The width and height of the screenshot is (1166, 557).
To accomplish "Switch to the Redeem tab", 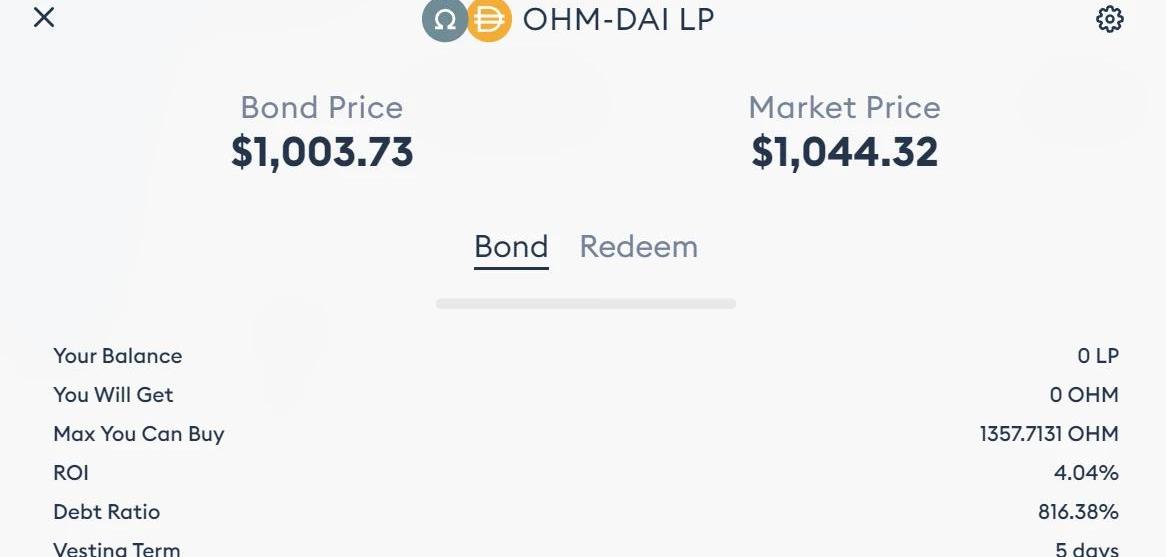I will click(x=638, y=247).
